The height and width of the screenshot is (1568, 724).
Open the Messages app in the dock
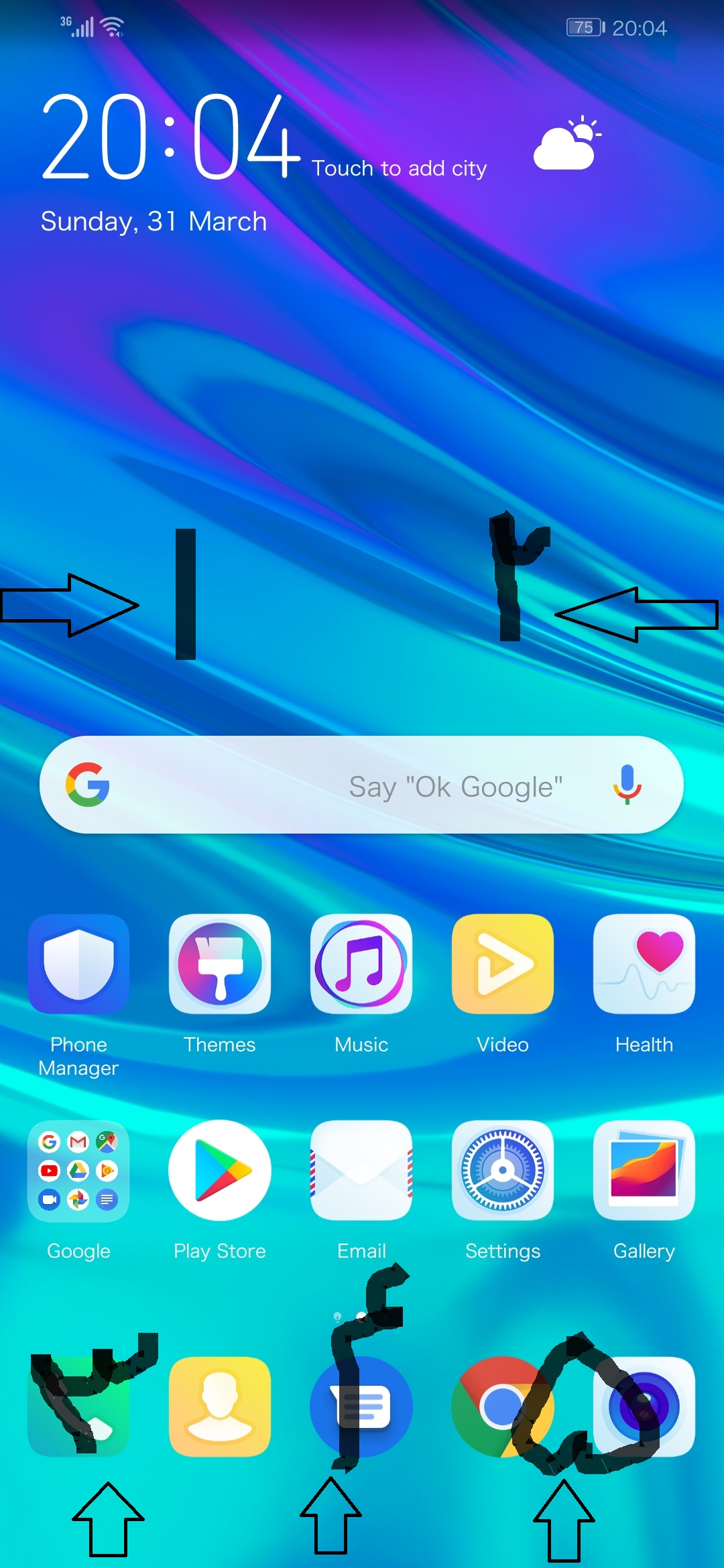[x=361, y=1407]
